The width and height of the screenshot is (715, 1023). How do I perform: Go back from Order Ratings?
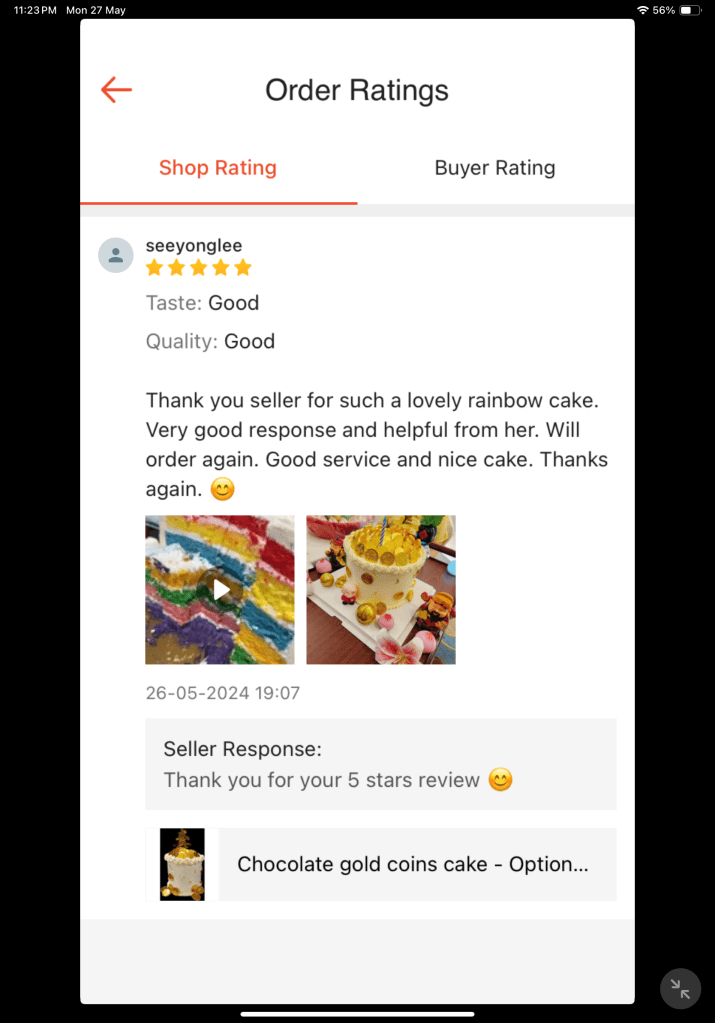click(116, 90)
